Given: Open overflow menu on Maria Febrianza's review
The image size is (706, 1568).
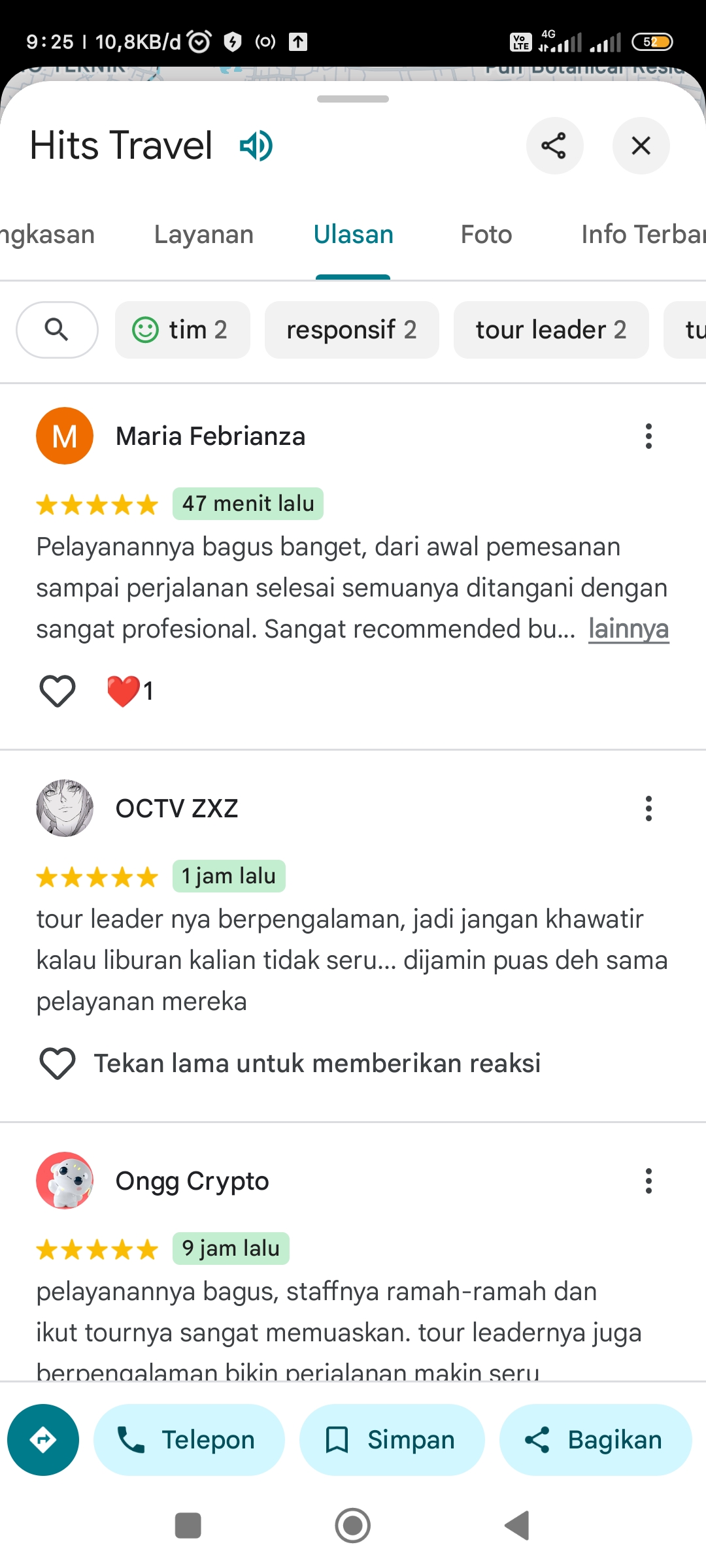Looking at the screenshot, I should pos(648,436).
